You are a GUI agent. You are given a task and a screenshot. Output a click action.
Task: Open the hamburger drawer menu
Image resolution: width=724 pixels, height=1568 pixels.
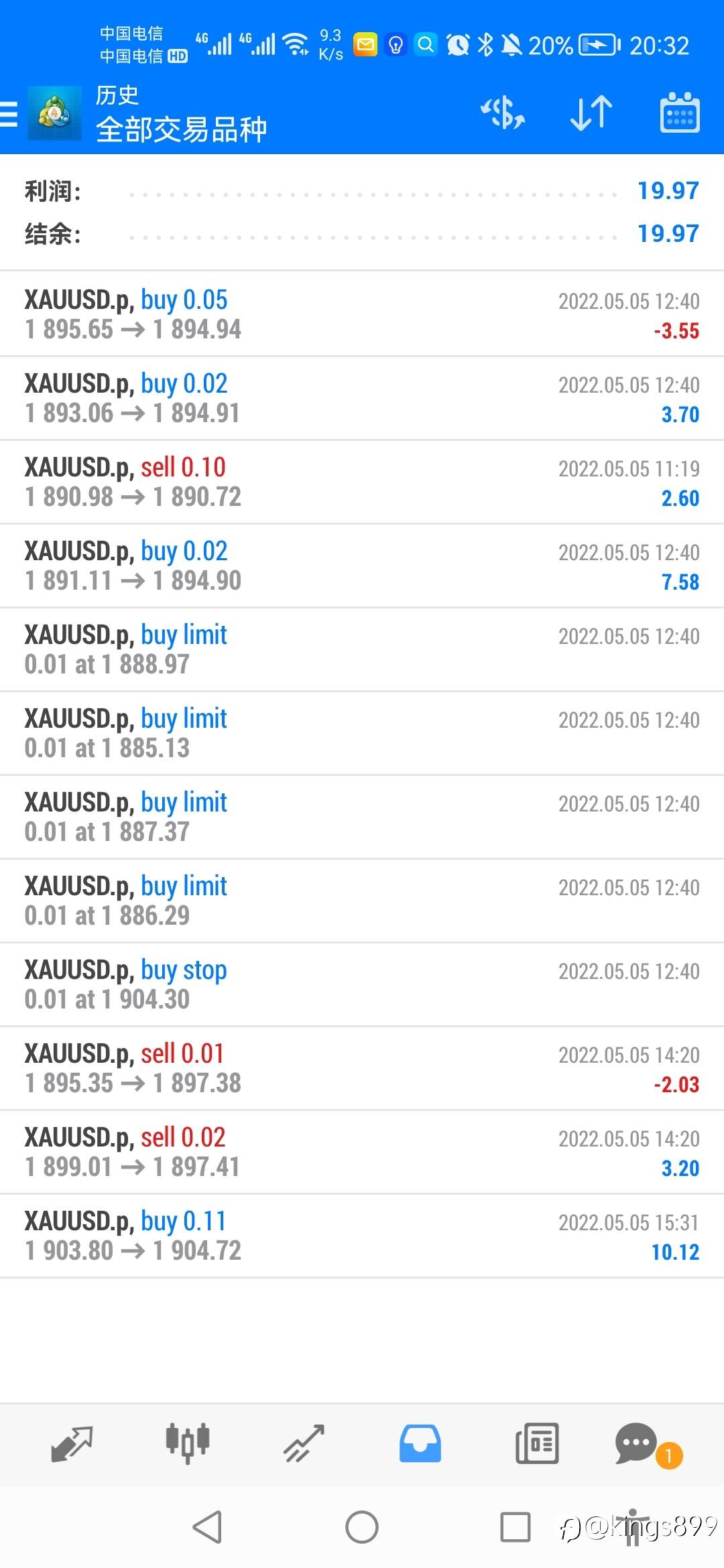tap(9, 113)
